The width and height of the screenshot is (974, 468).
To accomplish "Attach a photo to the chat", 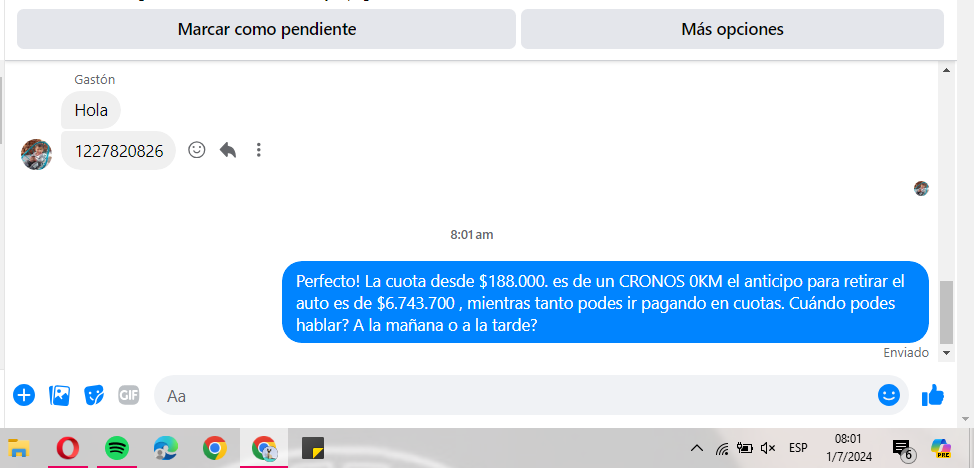I will click(x=60, y=395).
